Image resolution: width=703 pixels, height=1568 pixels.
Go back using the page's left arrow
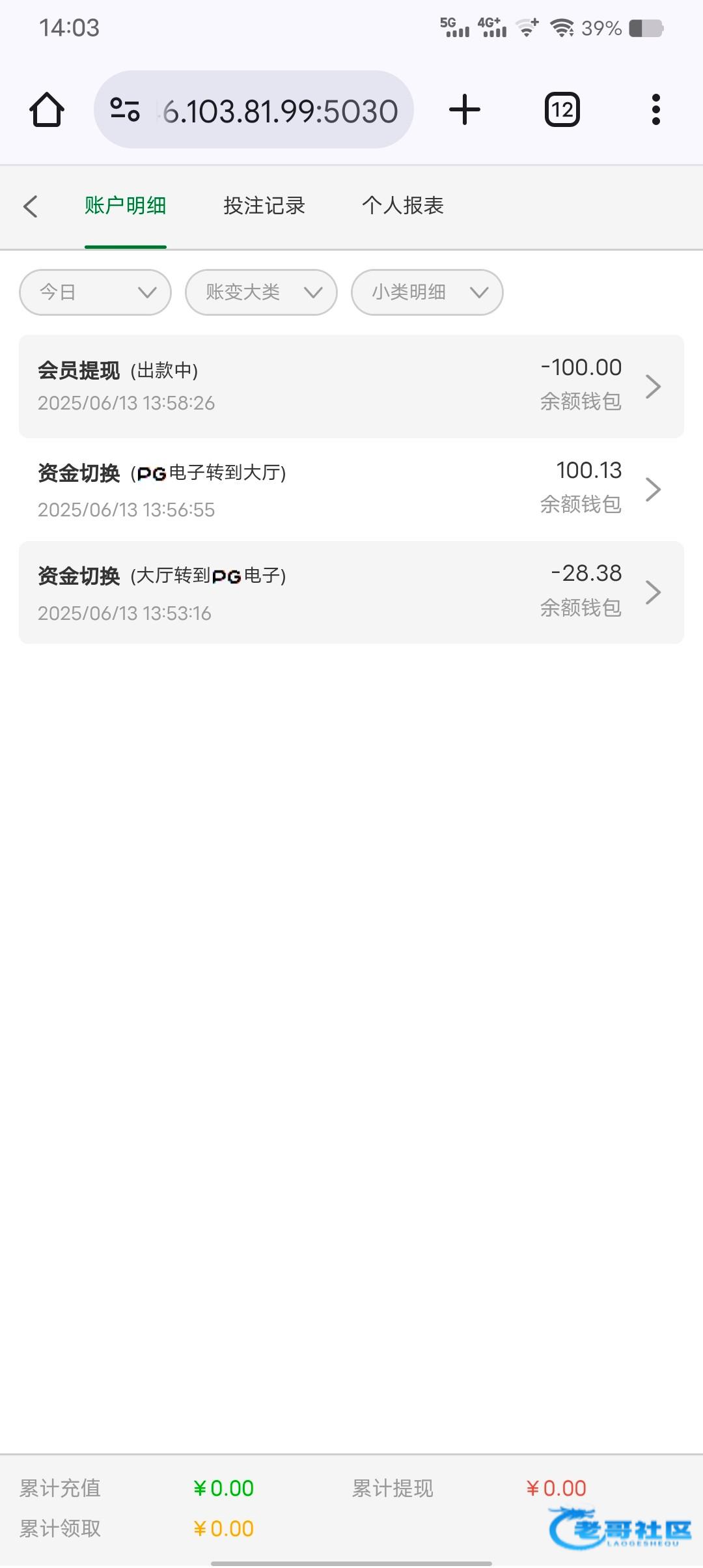coord(31,206)
